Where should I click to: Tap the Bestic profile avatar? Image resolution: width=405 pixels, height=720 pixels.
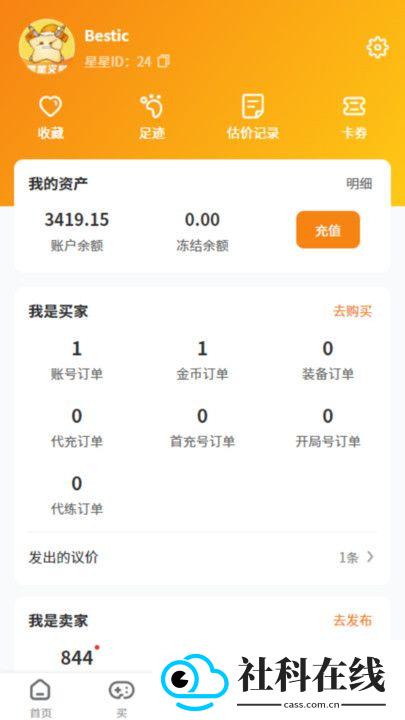pyautogui.click(x=47, y=47)
